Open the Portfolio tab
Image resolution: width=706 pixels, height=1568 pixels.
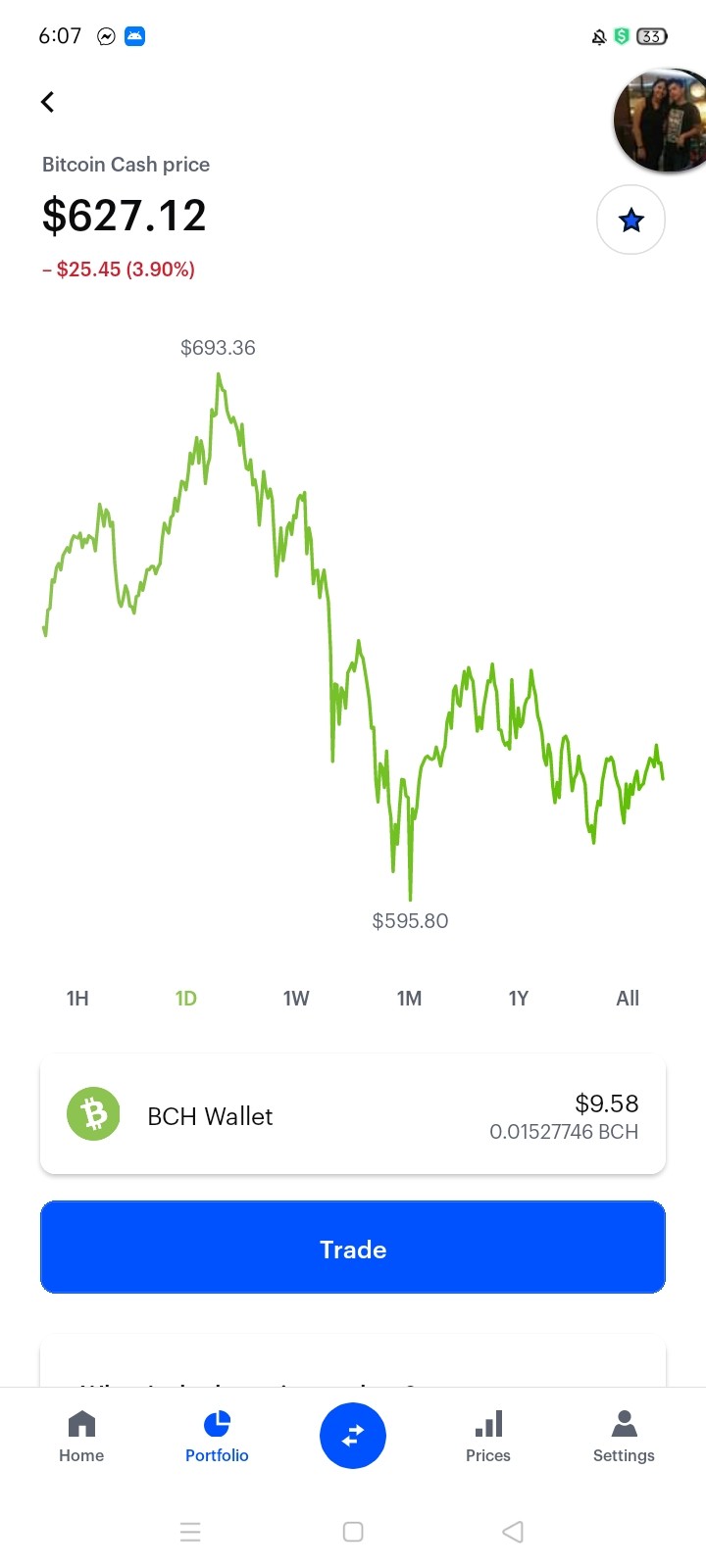[217, 1437]
